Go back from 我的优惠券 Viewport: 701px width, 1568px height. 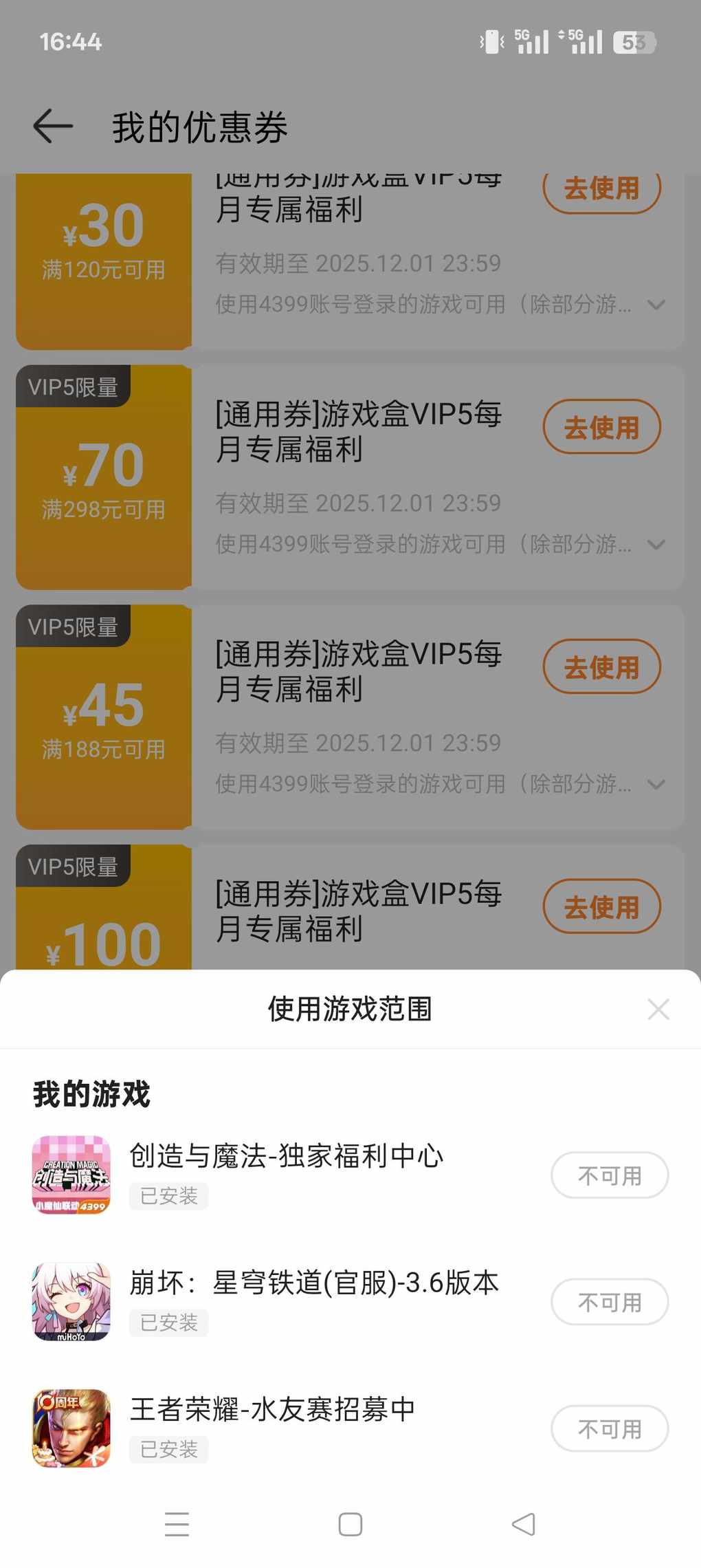pos(53,127)
